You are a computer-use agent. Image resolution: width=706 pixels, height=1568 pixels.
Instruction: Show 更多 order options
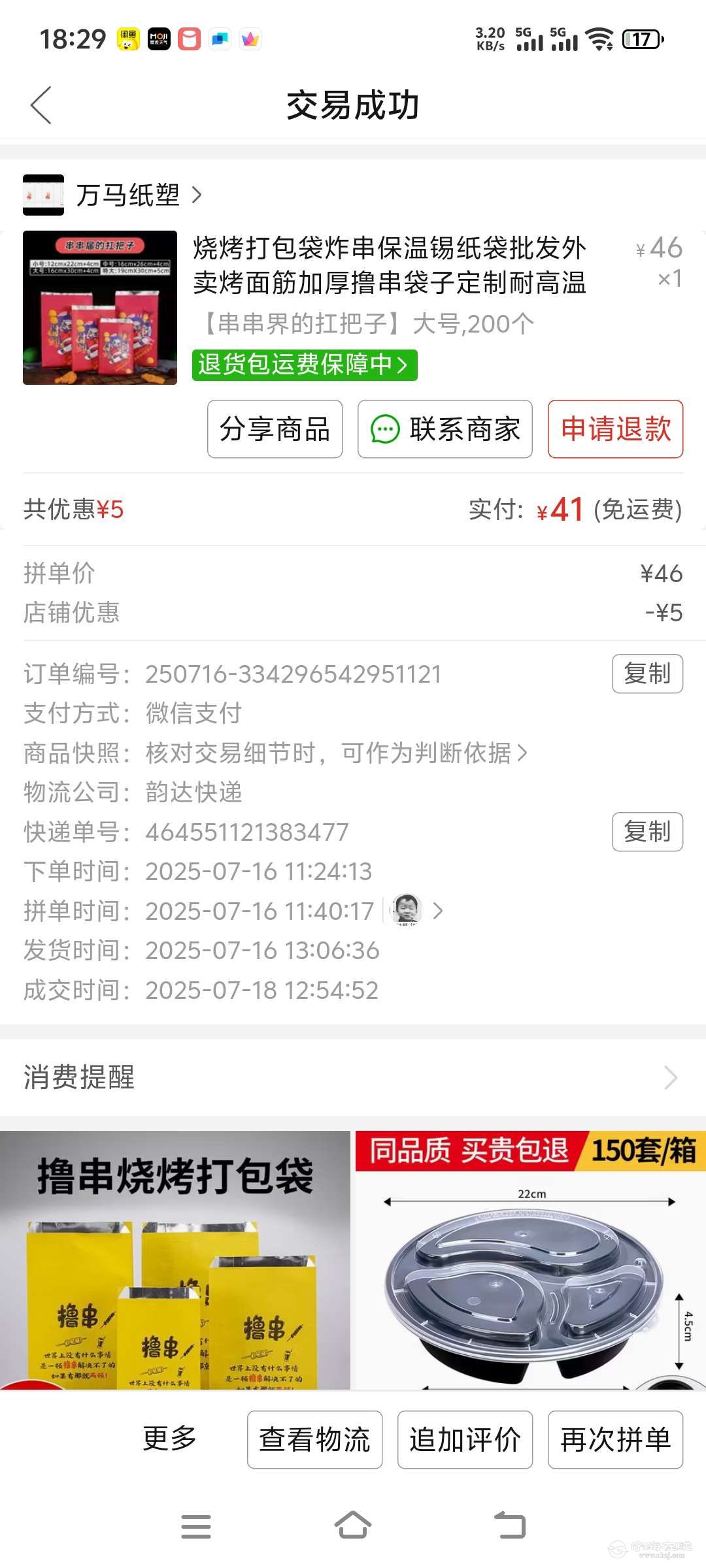click(170, 1439)
